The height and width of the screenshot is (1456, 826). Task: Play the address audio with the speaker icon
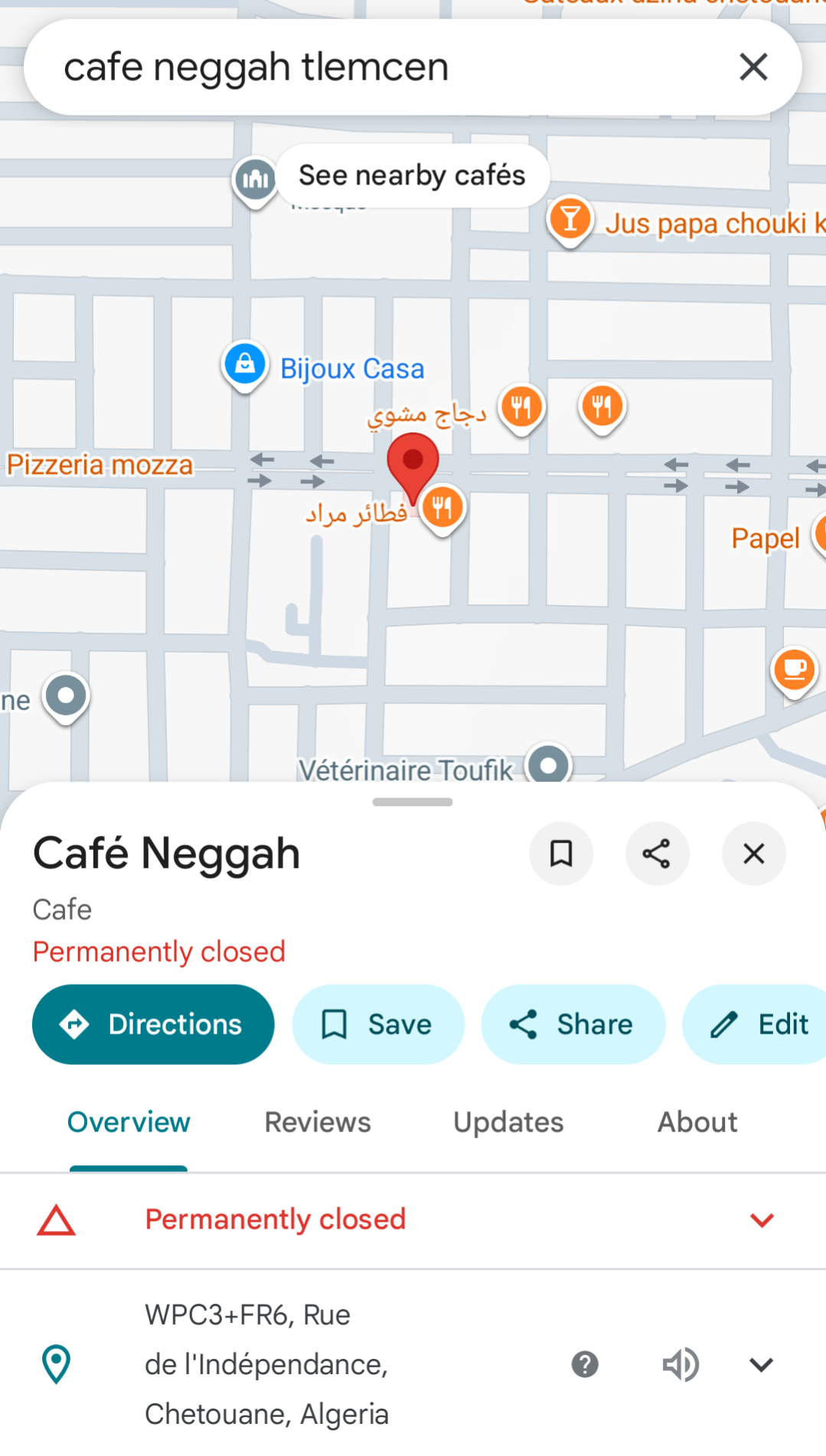(x=681, y=1364)
